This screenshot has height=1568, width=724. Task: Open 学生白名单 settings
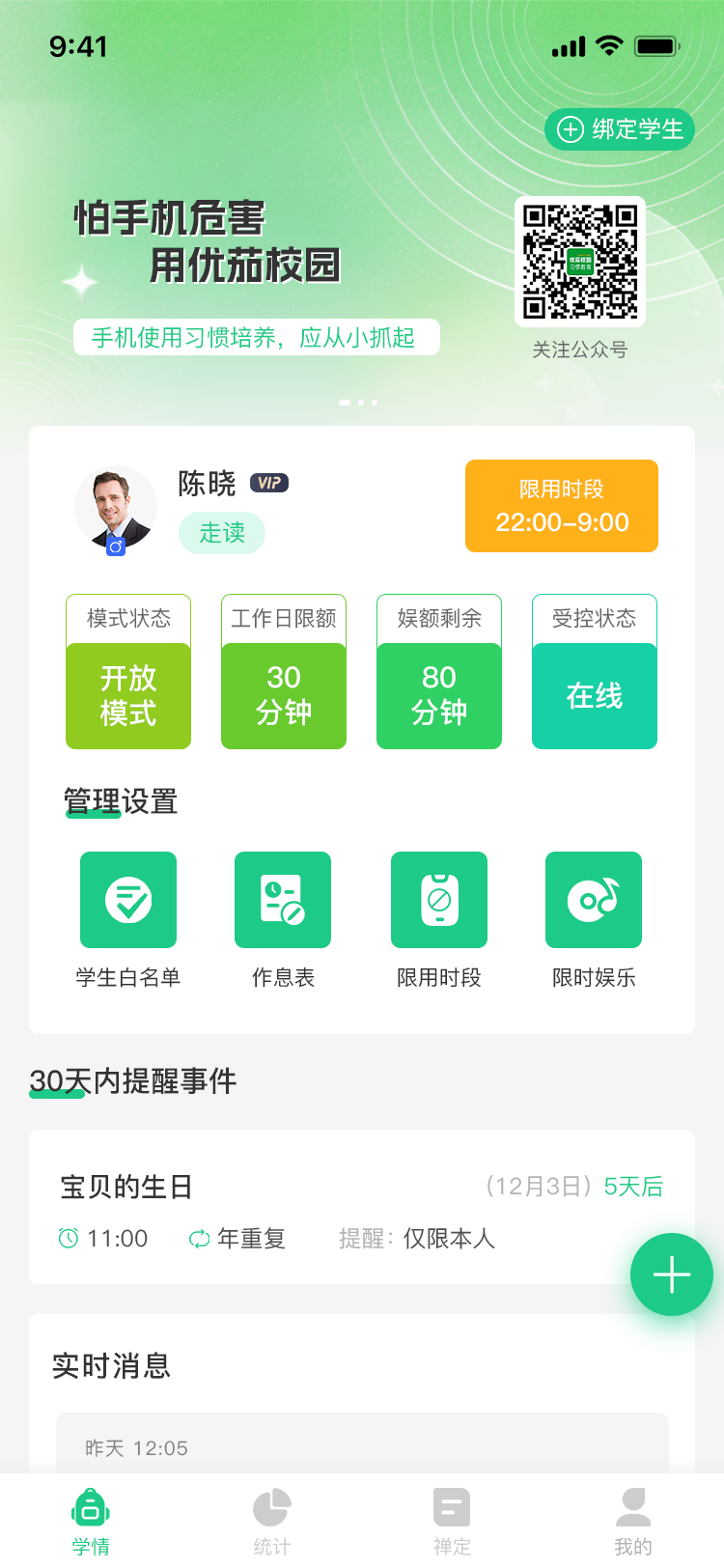[128, 900]
